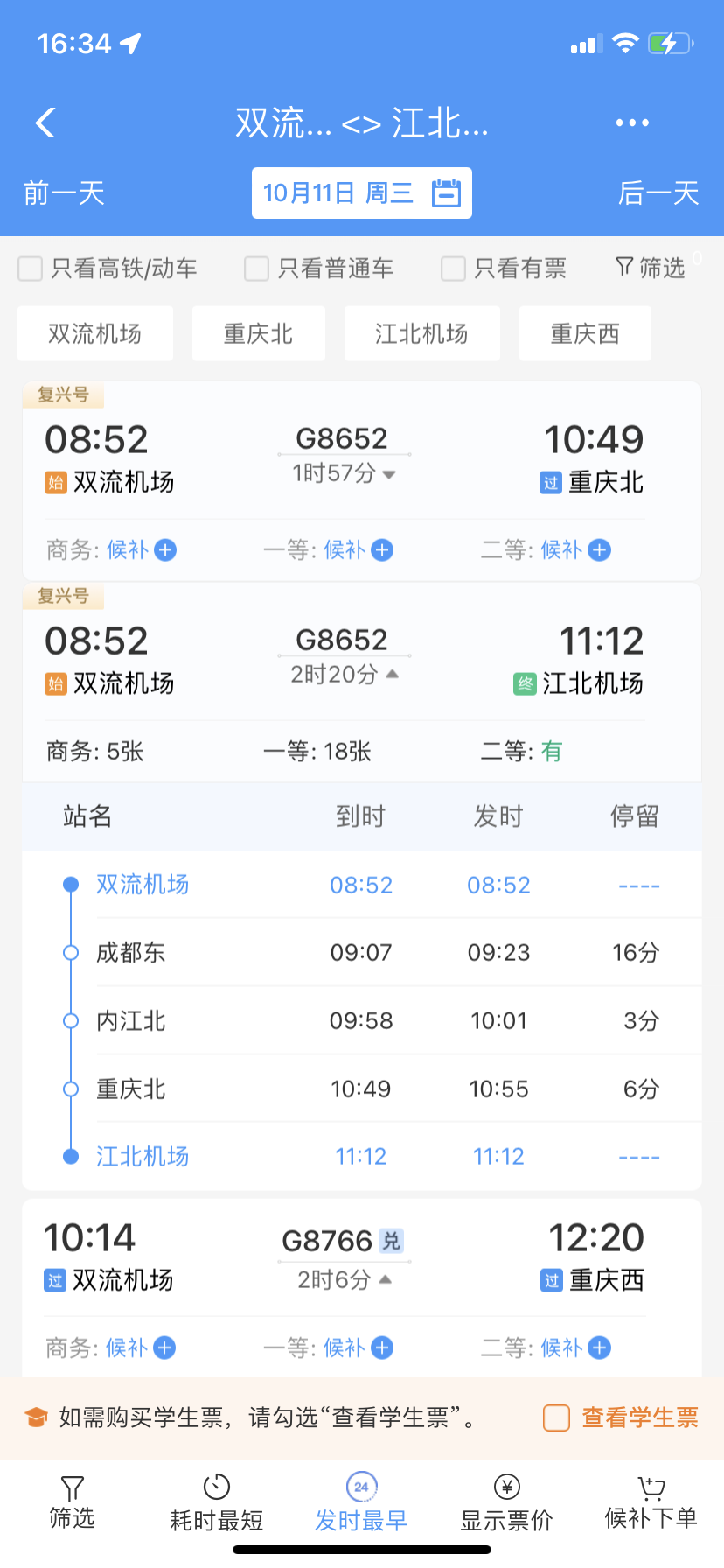Select the 重庆西 station chip

(x=585, y=333)
